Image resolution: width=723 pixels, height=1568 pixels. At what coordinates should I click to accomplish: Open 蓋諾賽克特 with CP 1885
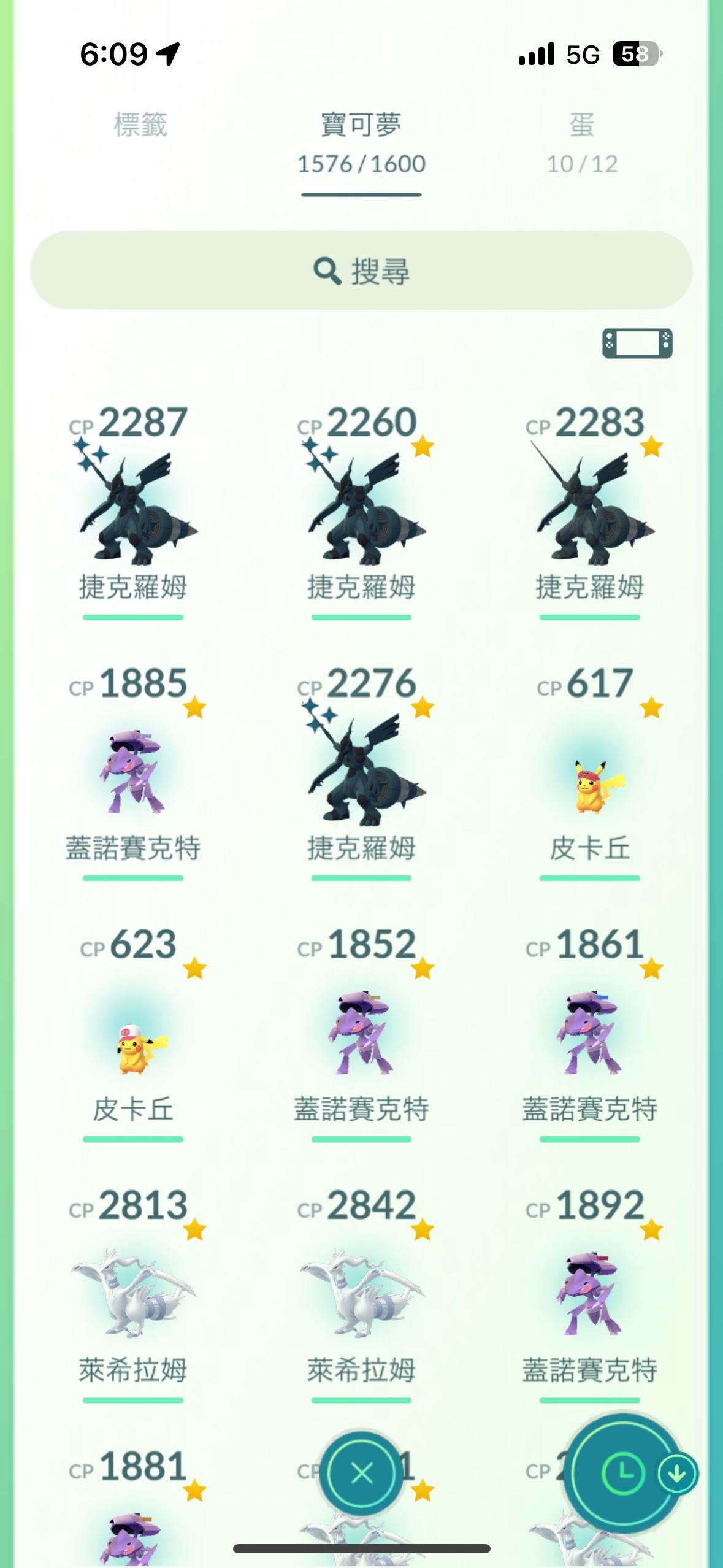click(132, 773)
